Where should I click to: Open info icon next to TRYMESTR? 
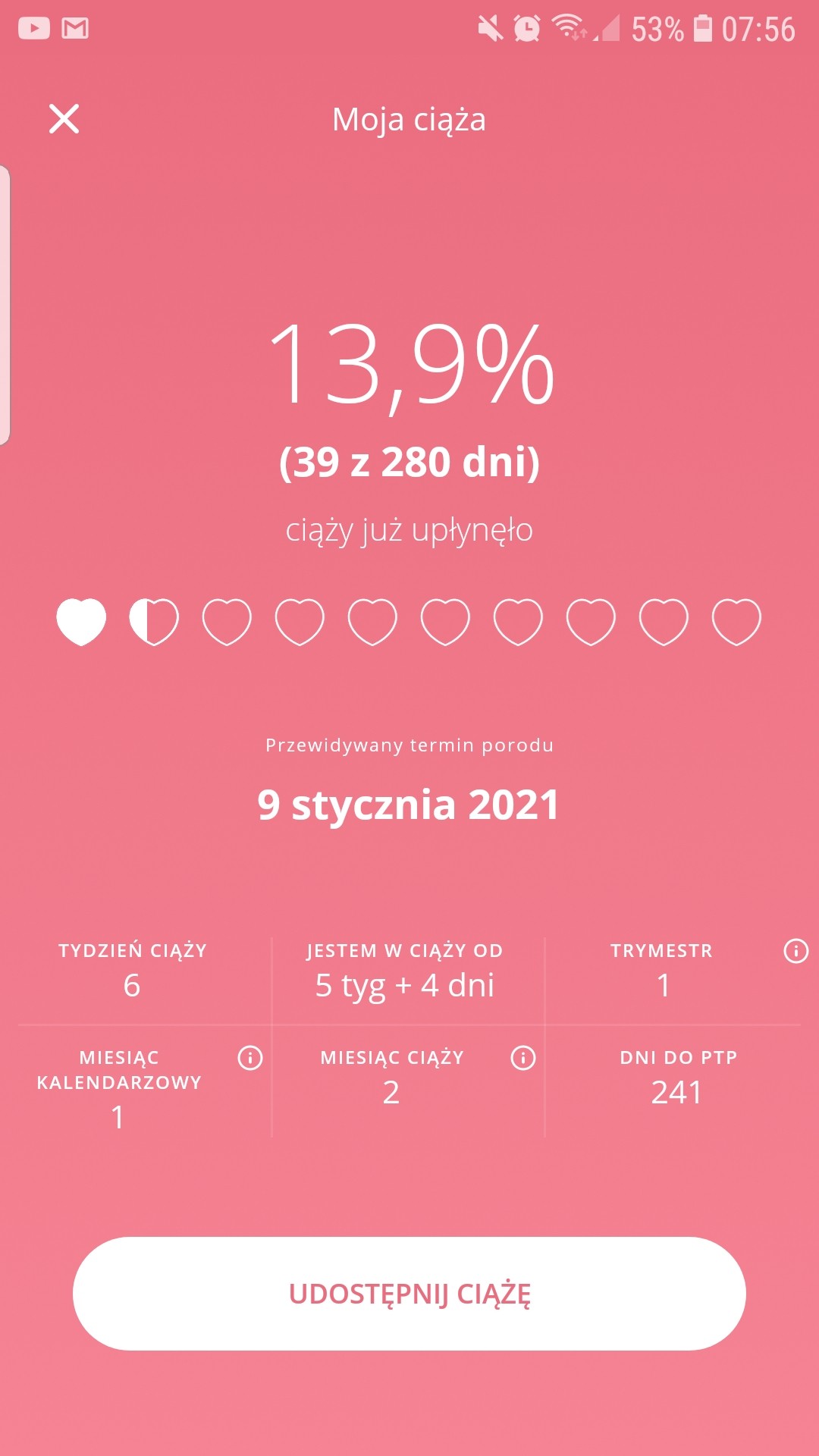coord(795,950)
